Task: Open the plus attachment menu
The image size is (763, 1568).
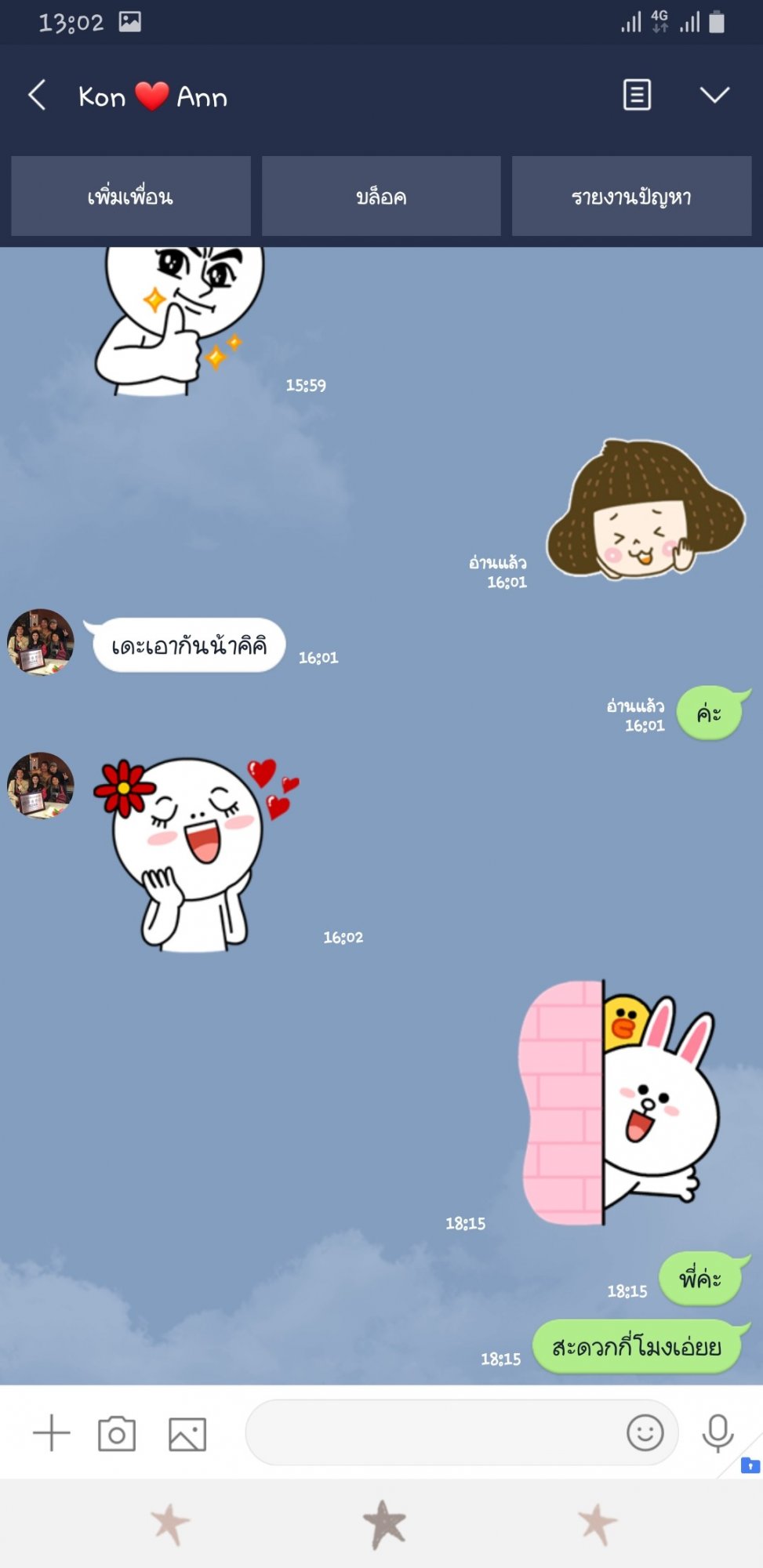Action: [52, 1432]
